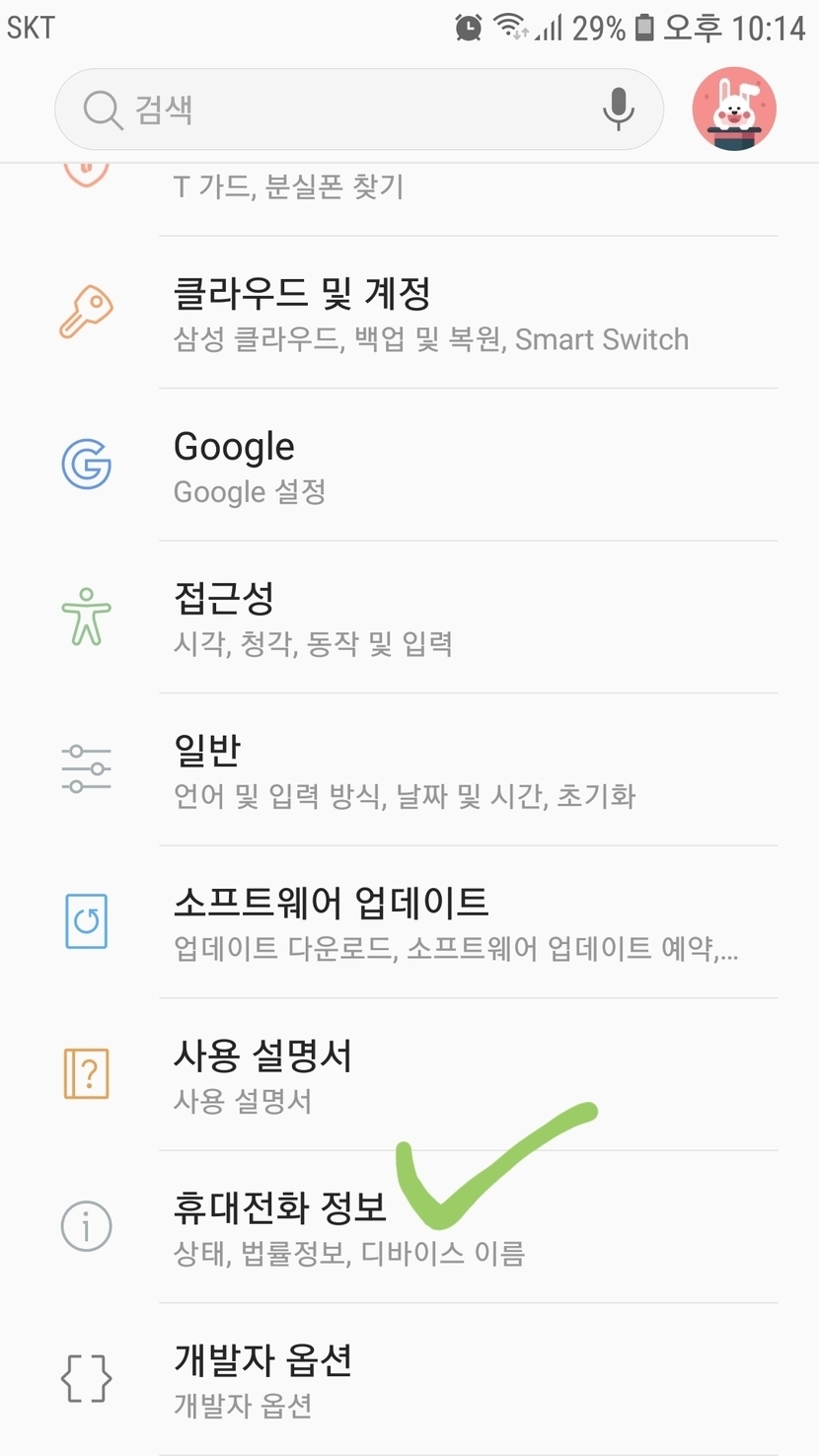Select 소프트웨어 업데이트
Screen dimensions: 819x1456
point(430,922)
